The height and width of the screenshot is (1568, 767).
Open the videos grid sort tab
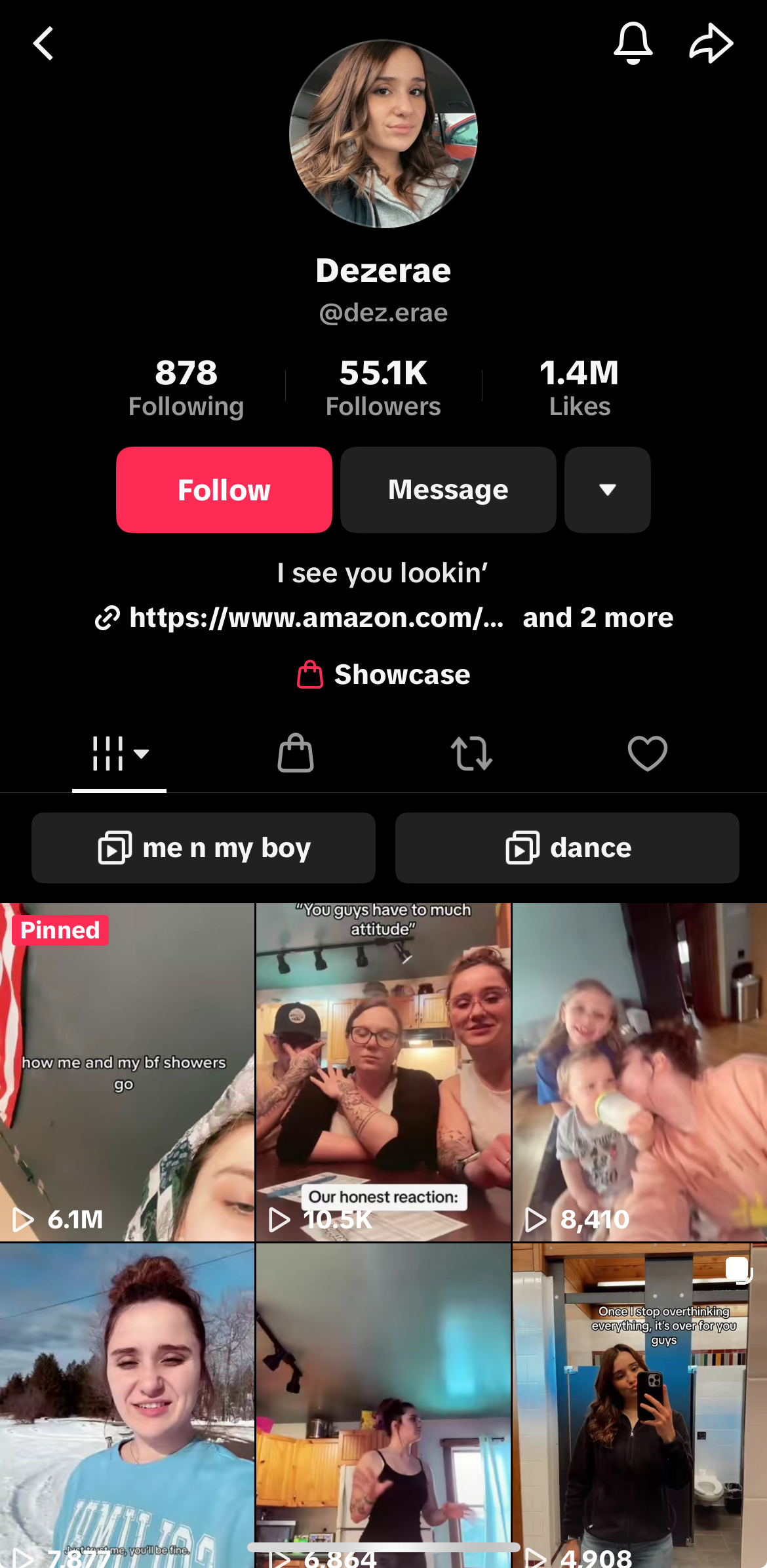click(119, 753)
